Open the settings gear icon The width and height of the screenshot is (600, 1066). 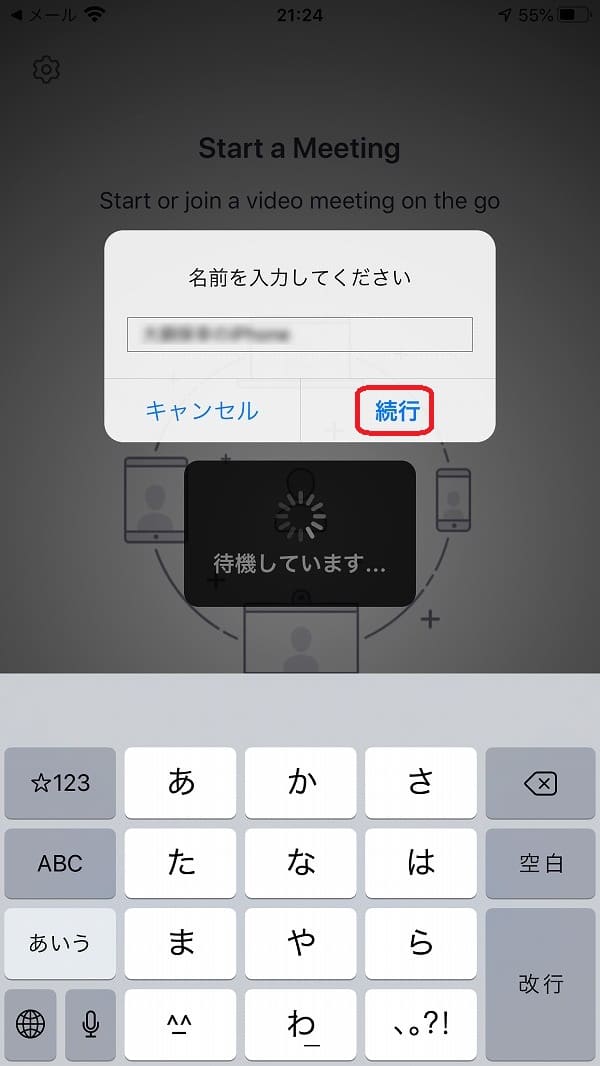click(x=46, y=69)
